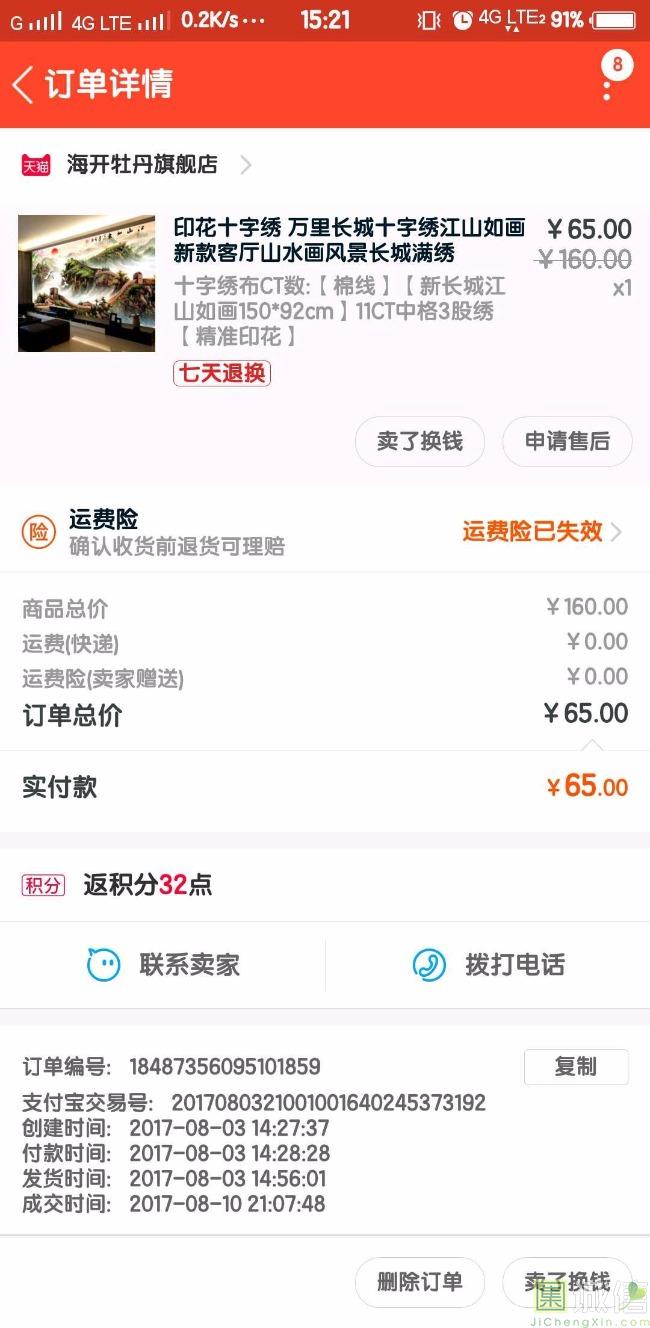Call the seller with 拨打电话
The height and width of the screenshot is (1328, 650).
tap(489, 965)
